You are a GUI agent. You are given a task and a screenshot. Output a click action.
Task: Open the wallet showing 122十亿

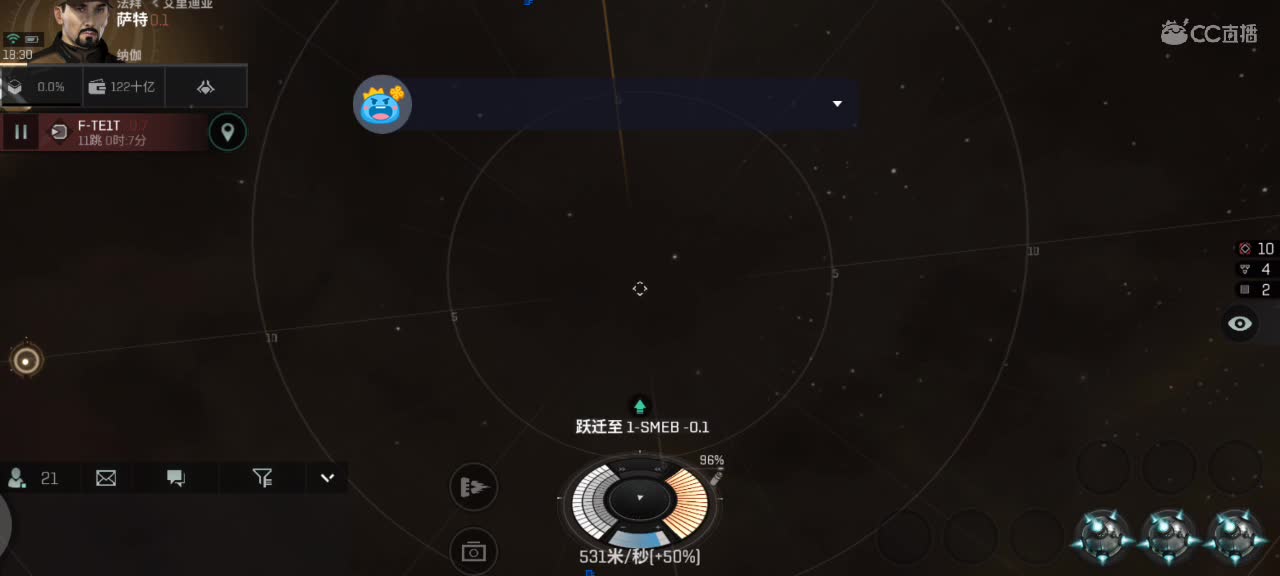pos(121,87)
